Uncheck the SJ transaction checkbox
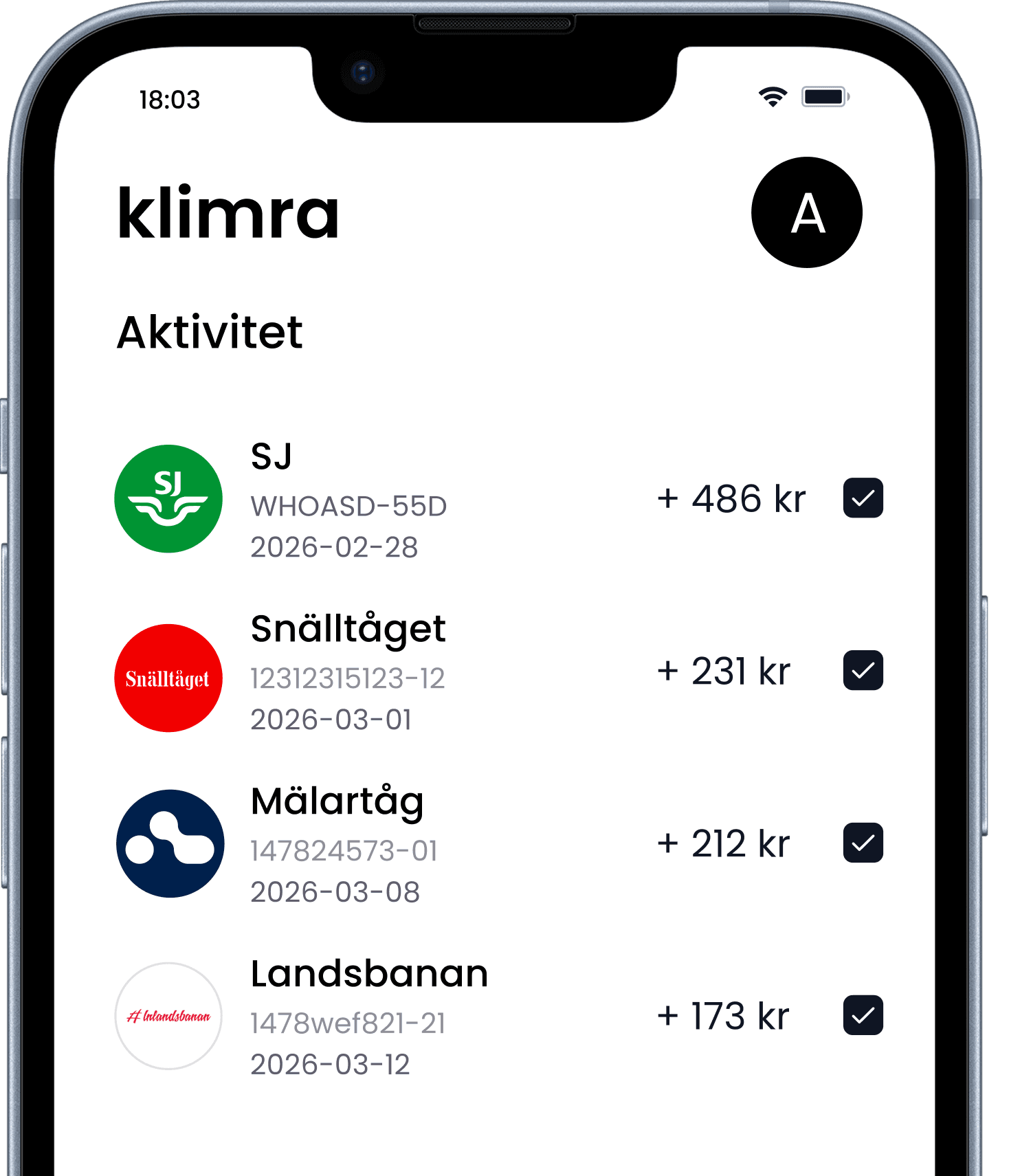The width and height of the screenshot is (1020, 1176). [x=862, y=498]
